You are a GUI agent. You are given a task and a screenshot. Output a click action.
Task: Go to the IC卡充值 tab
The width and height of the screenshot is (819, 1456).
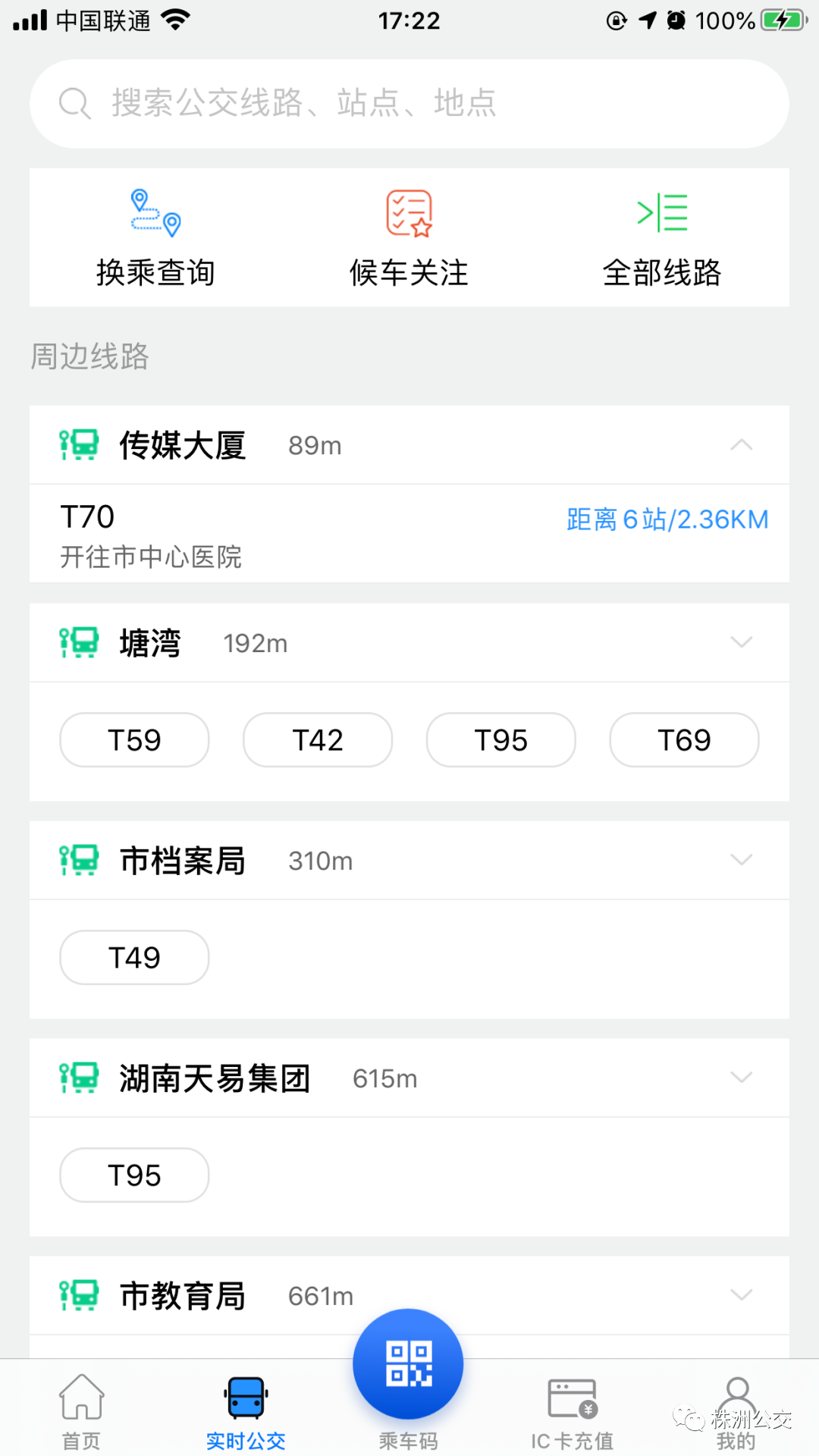tap(572, 1410)
